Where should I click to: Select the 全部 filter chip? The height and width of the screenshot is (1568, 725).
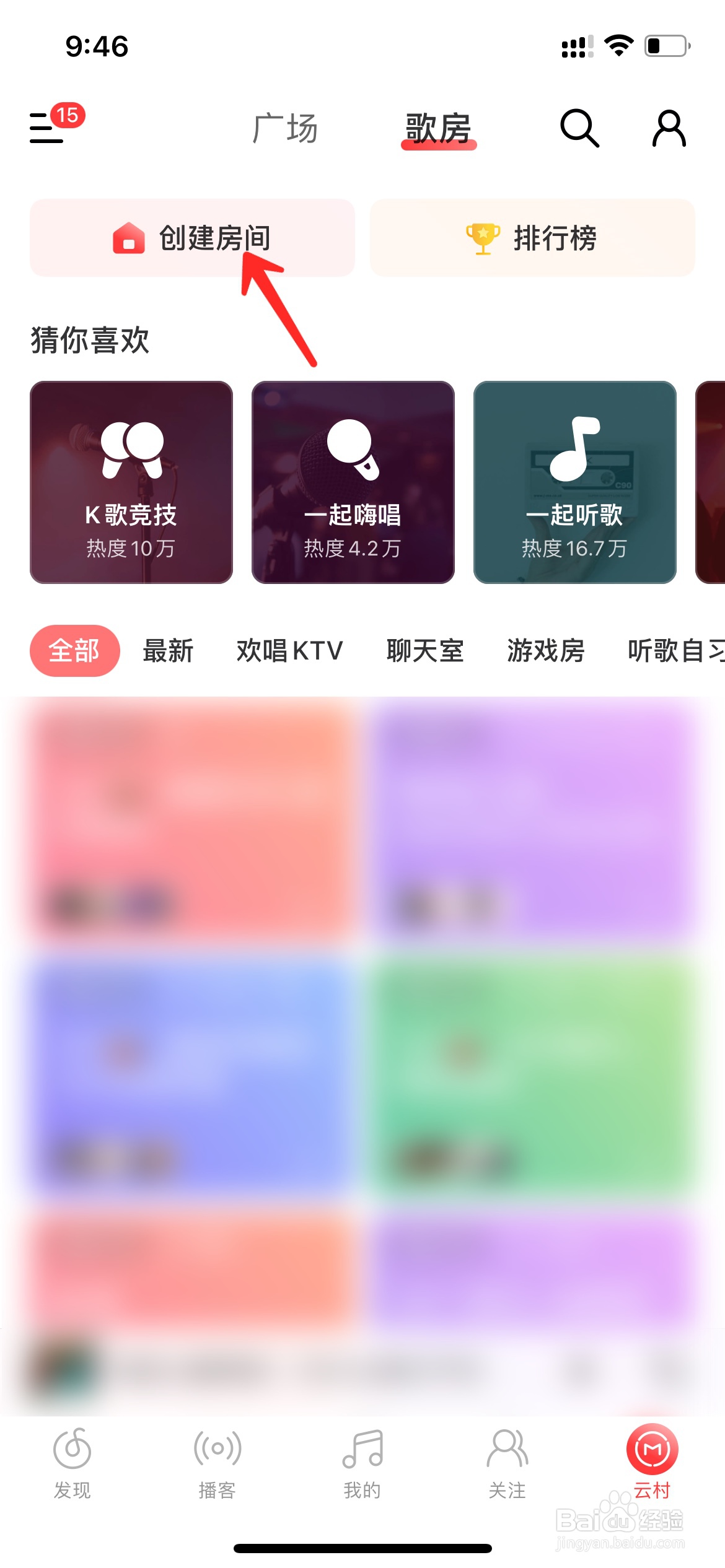click(x=74, y=651)
